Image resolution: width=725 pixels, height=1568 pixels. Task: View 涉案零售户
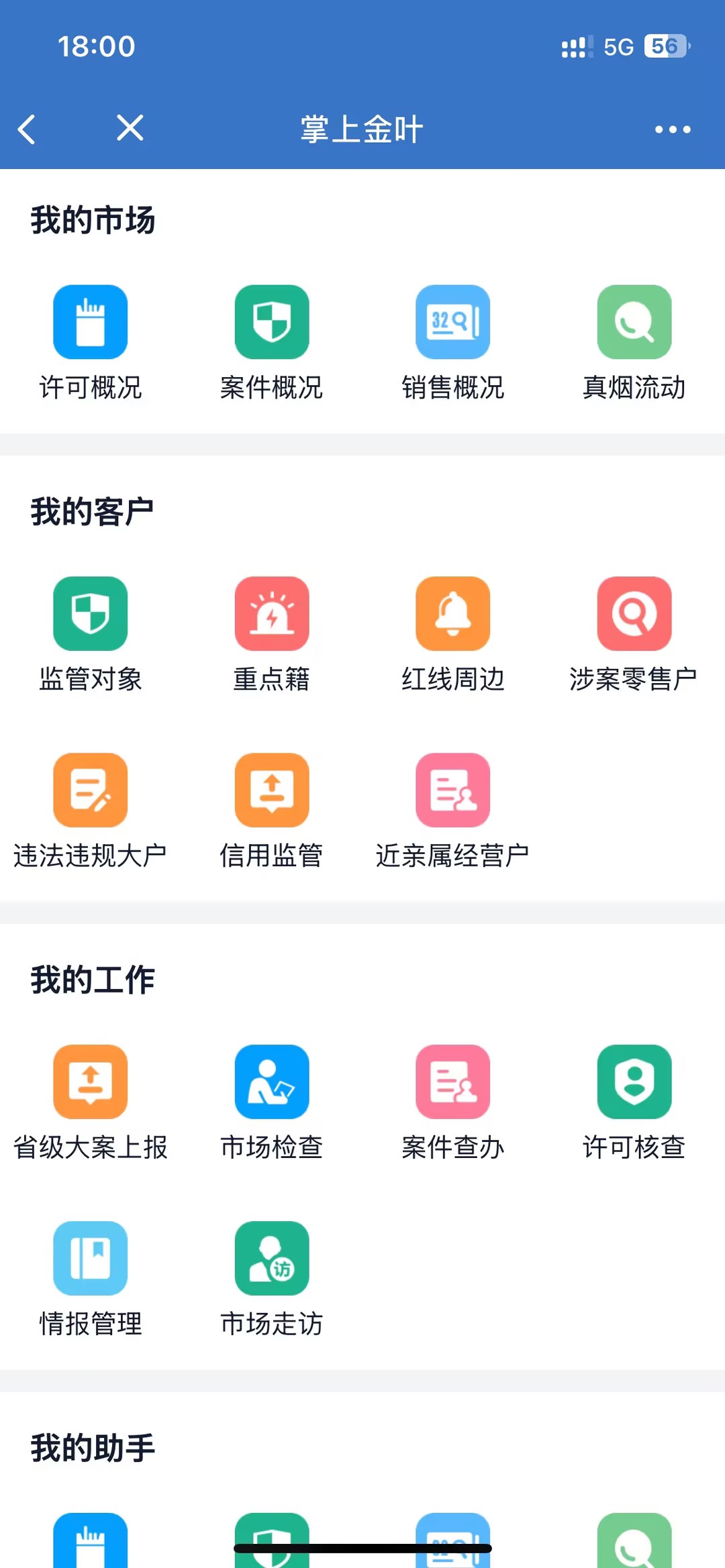tap(634, 614)
